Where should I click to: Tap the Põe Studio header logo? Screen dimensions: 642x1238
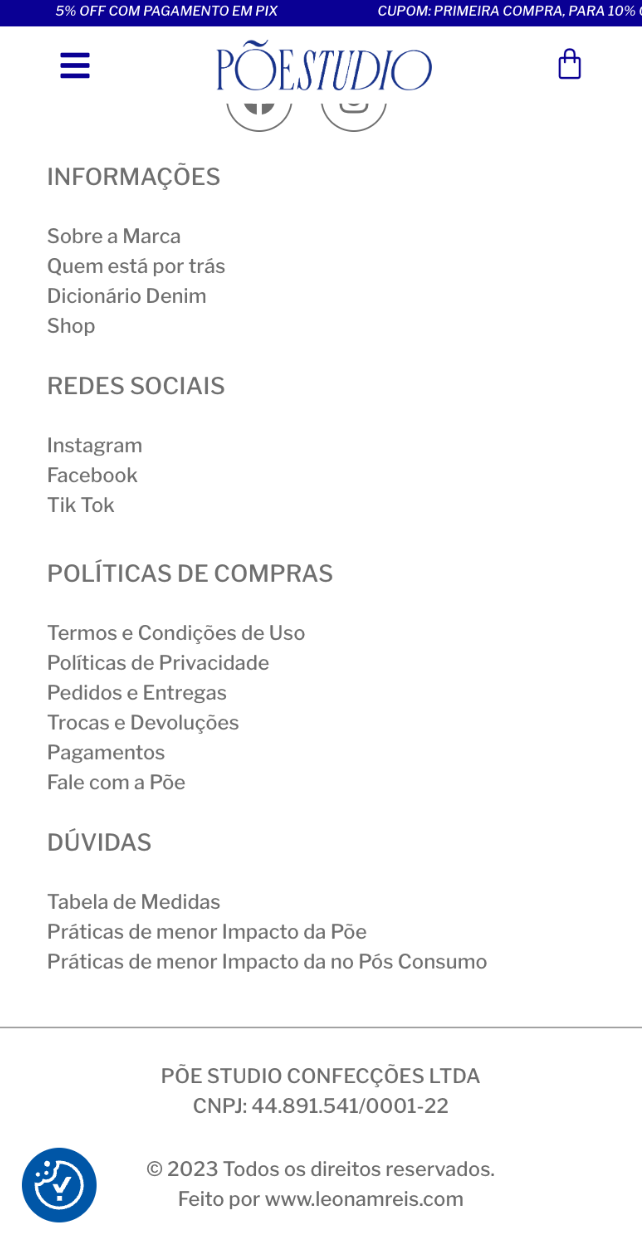[323, 67]
